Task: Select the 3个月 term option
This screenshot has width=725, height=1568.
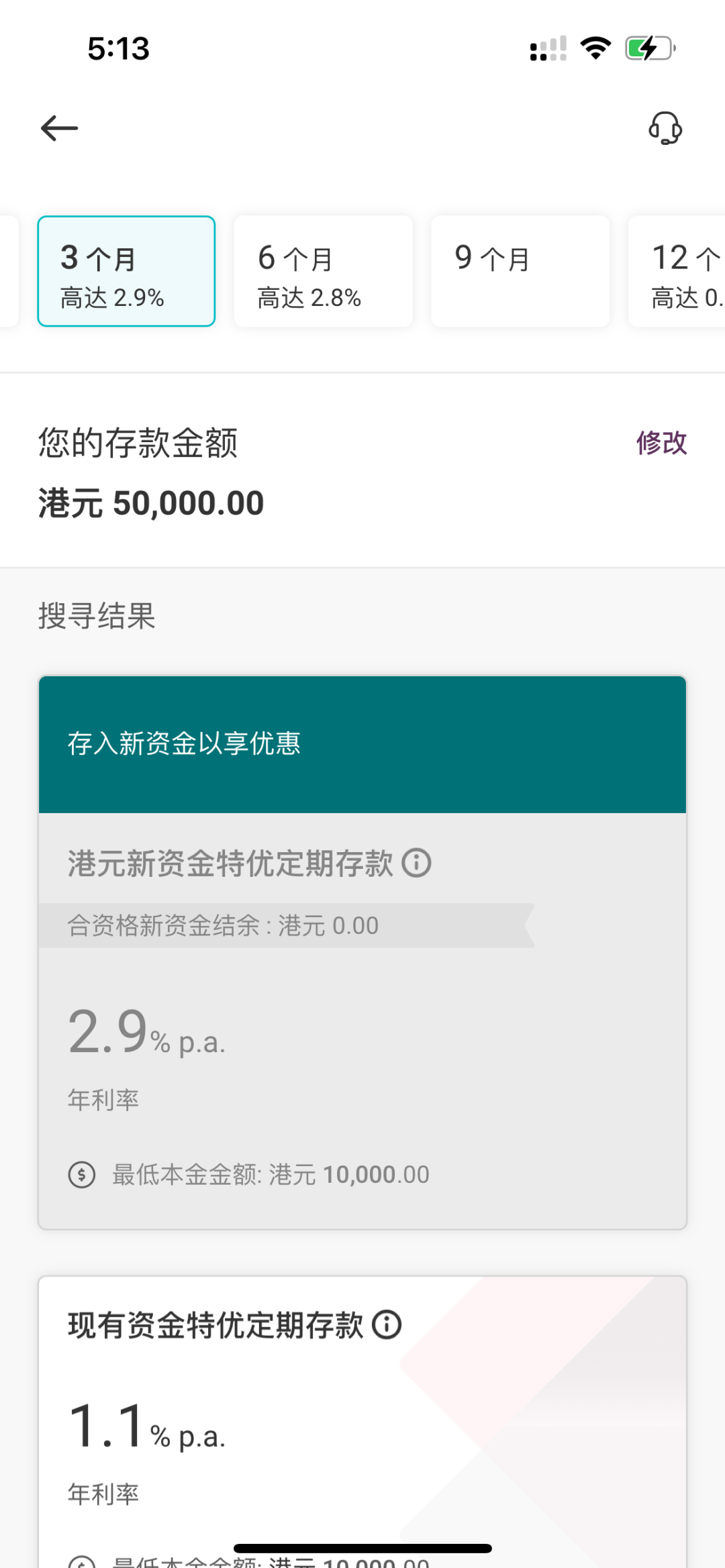Action: 126,271
